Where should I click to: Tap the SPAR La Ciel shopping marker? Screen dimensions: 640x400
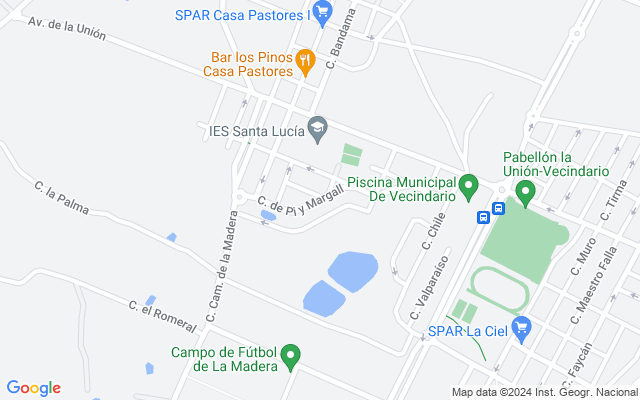click(520, 328)
